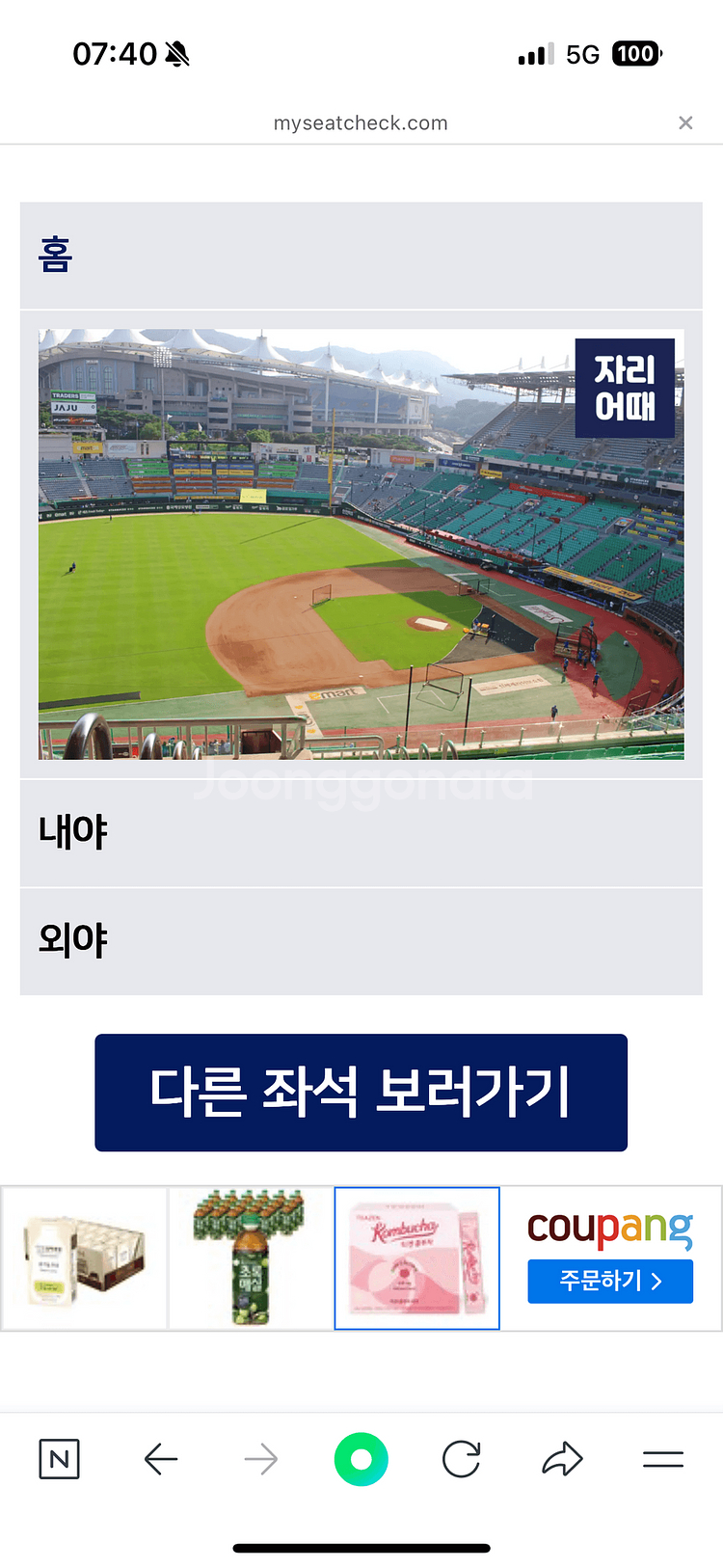Screen dimensions: 723x1568
Task: Open the green bottle drink ad
Action: (251, 1258)
